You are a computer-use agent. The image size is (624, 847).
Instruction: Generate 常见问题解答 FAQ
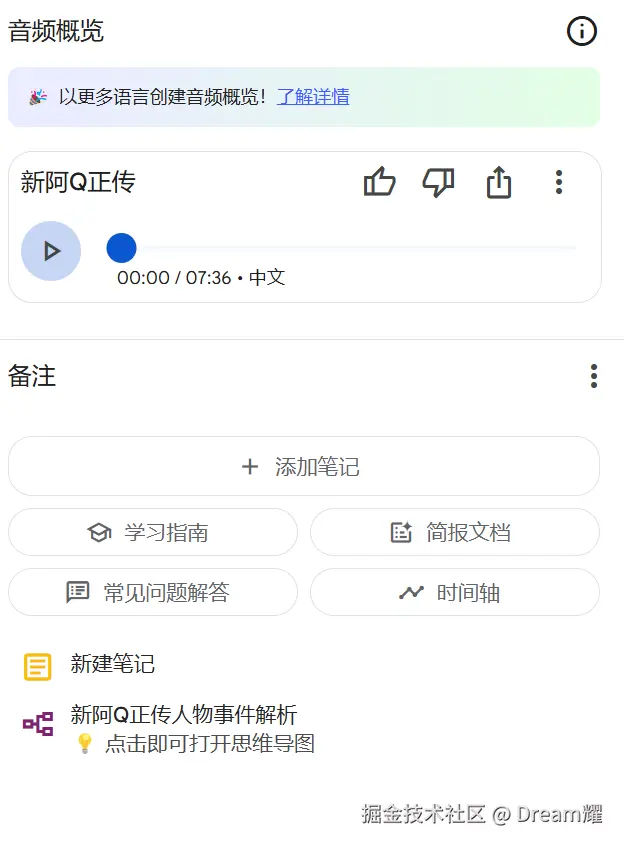tap(153, 592)
